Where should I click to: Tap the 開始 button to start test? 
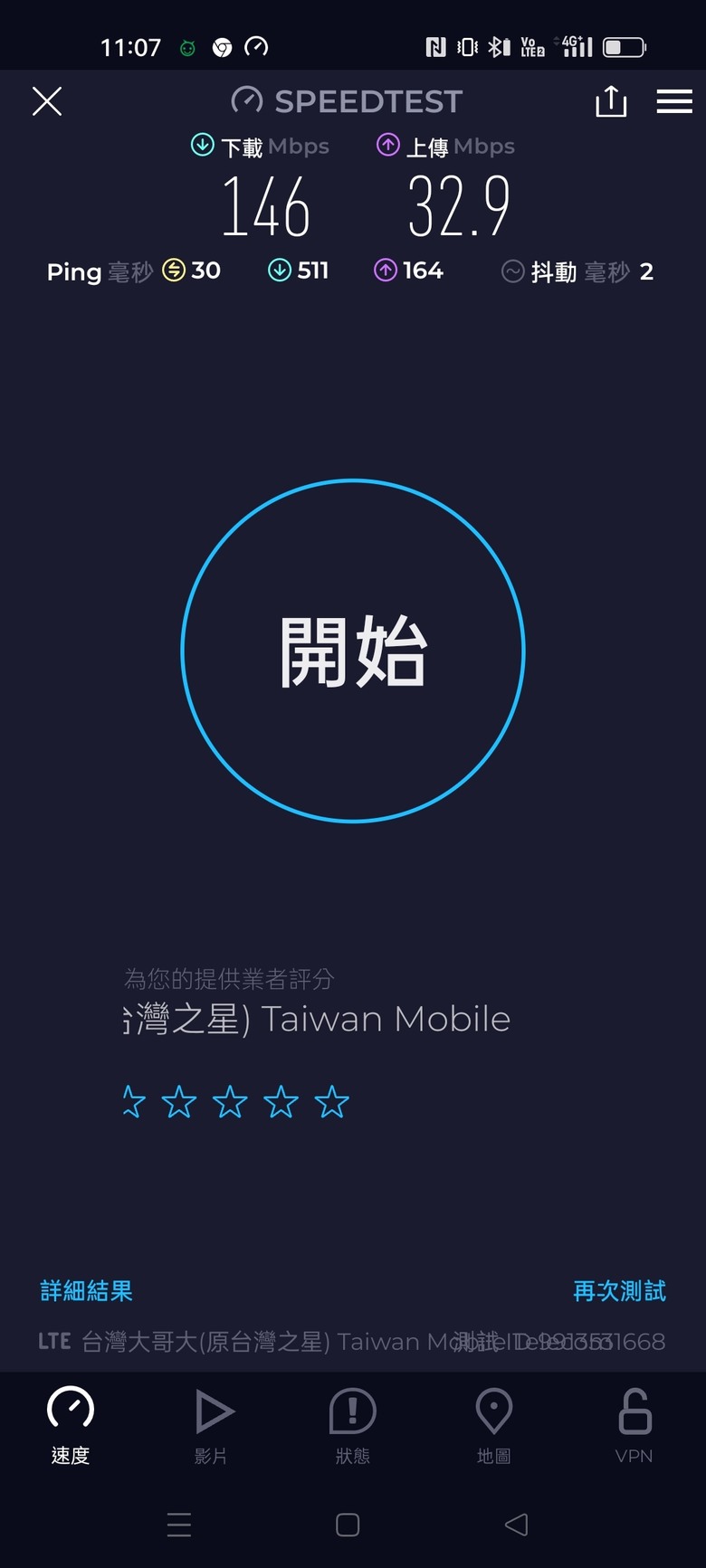(353, 651)
